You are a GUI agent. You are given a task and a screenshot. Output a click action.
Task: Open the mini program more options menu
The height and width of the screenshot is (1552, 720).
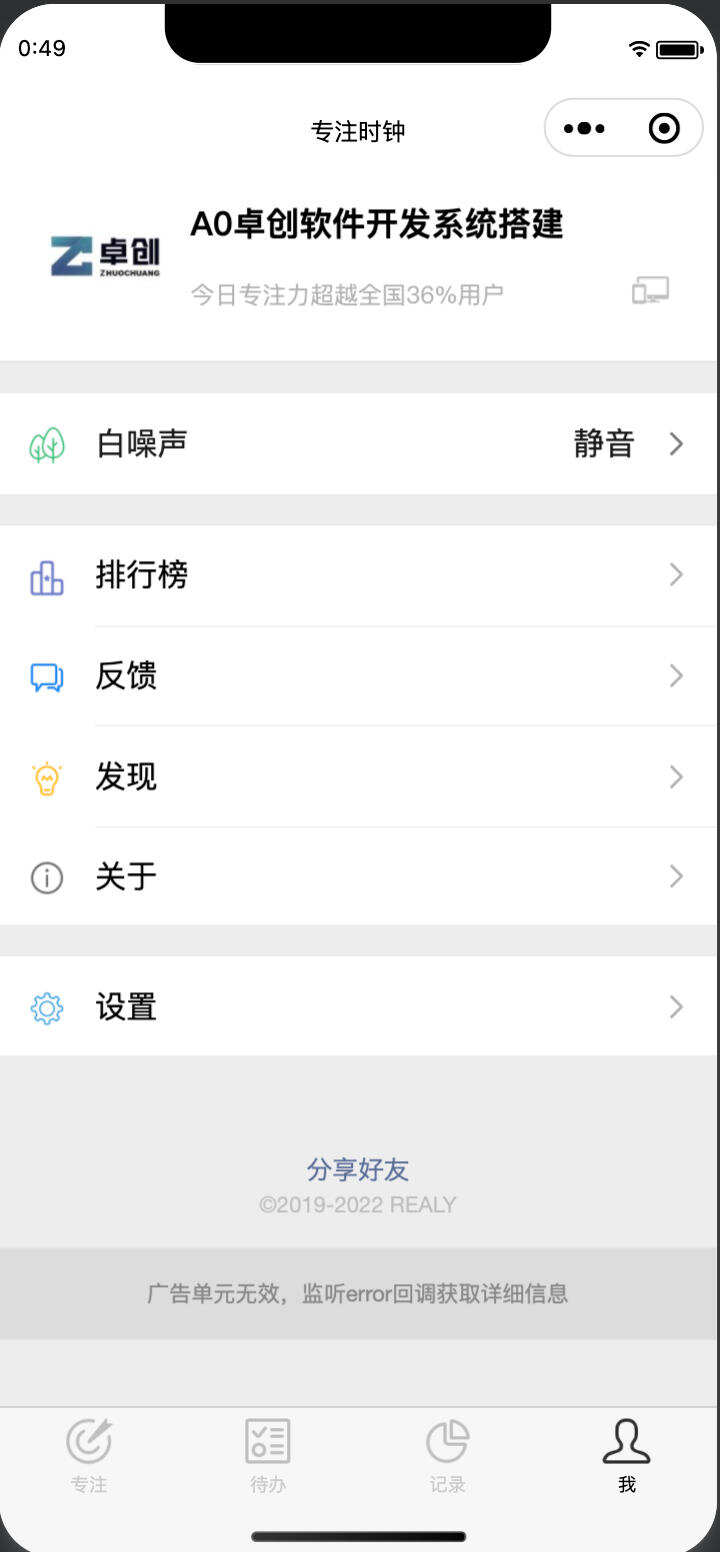584,128
